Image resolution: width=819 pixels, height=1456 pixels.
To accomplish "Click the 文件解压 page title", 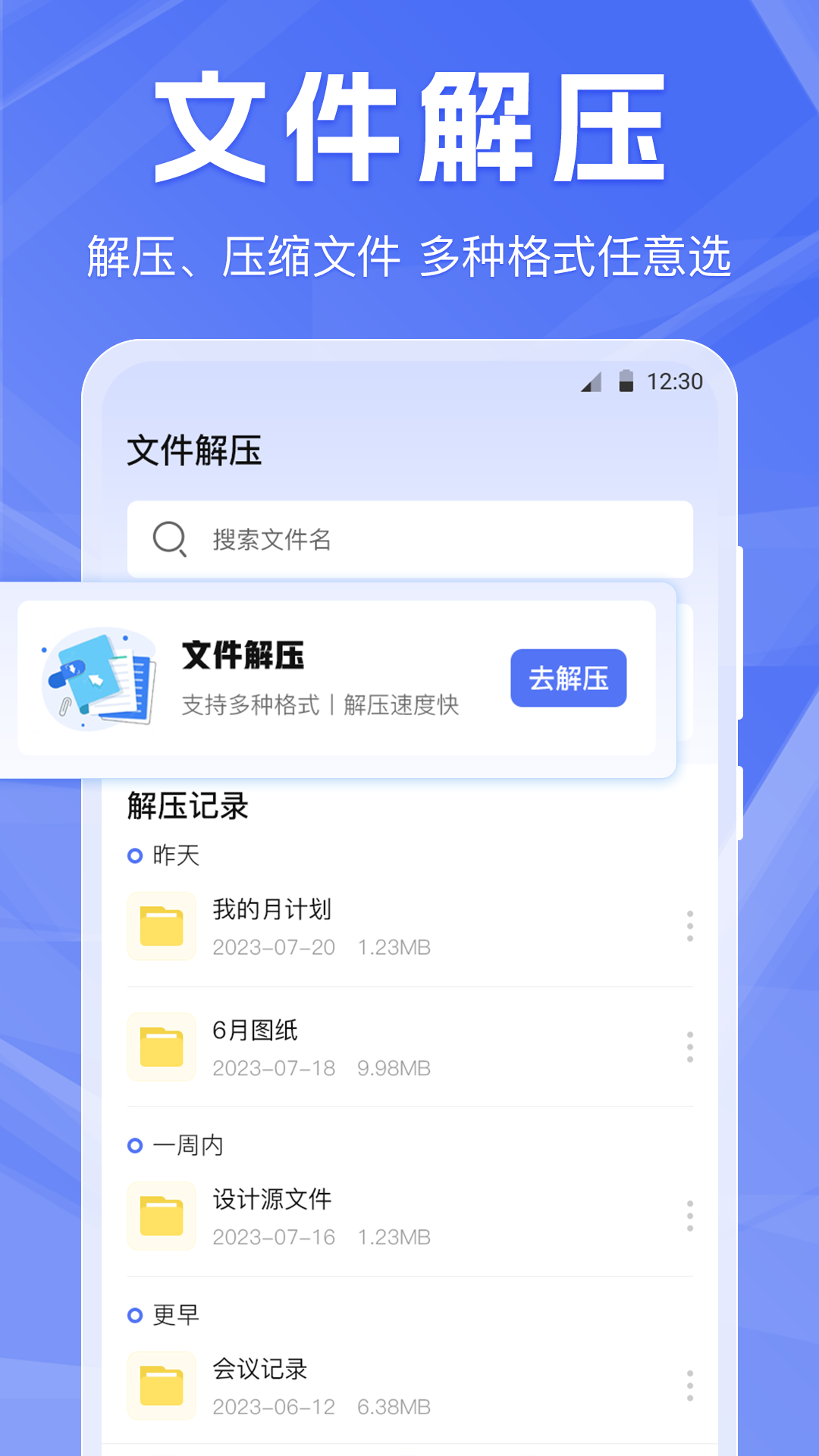I will [x=195, y=449].
